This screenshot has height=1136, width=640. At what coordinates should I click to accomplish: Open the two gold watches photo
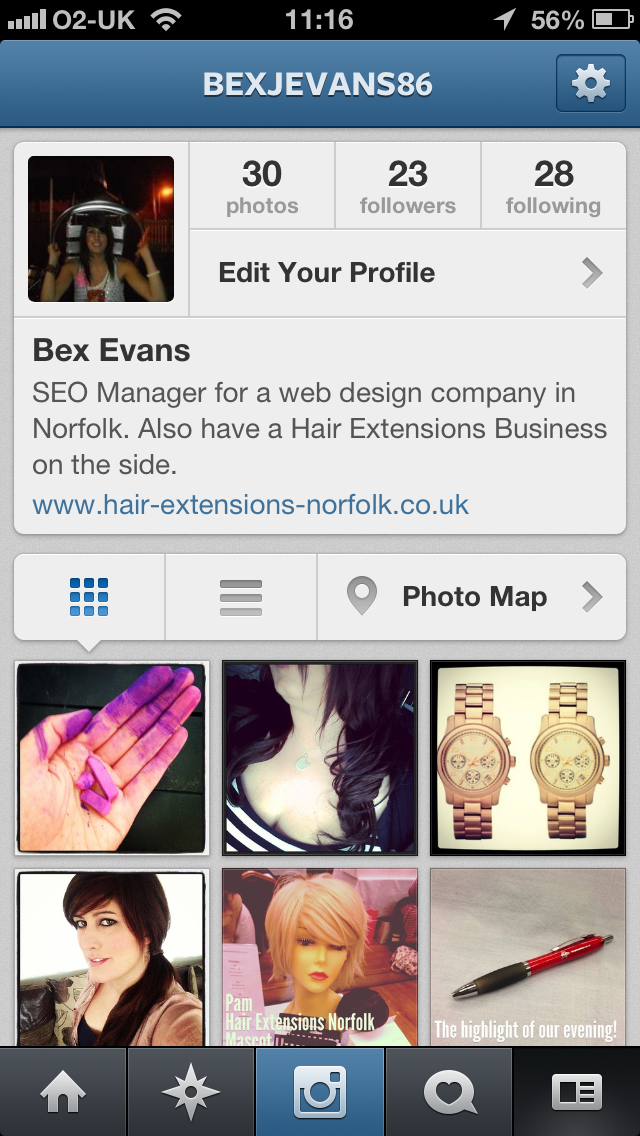pyautogui.click(x=527, y=757)
